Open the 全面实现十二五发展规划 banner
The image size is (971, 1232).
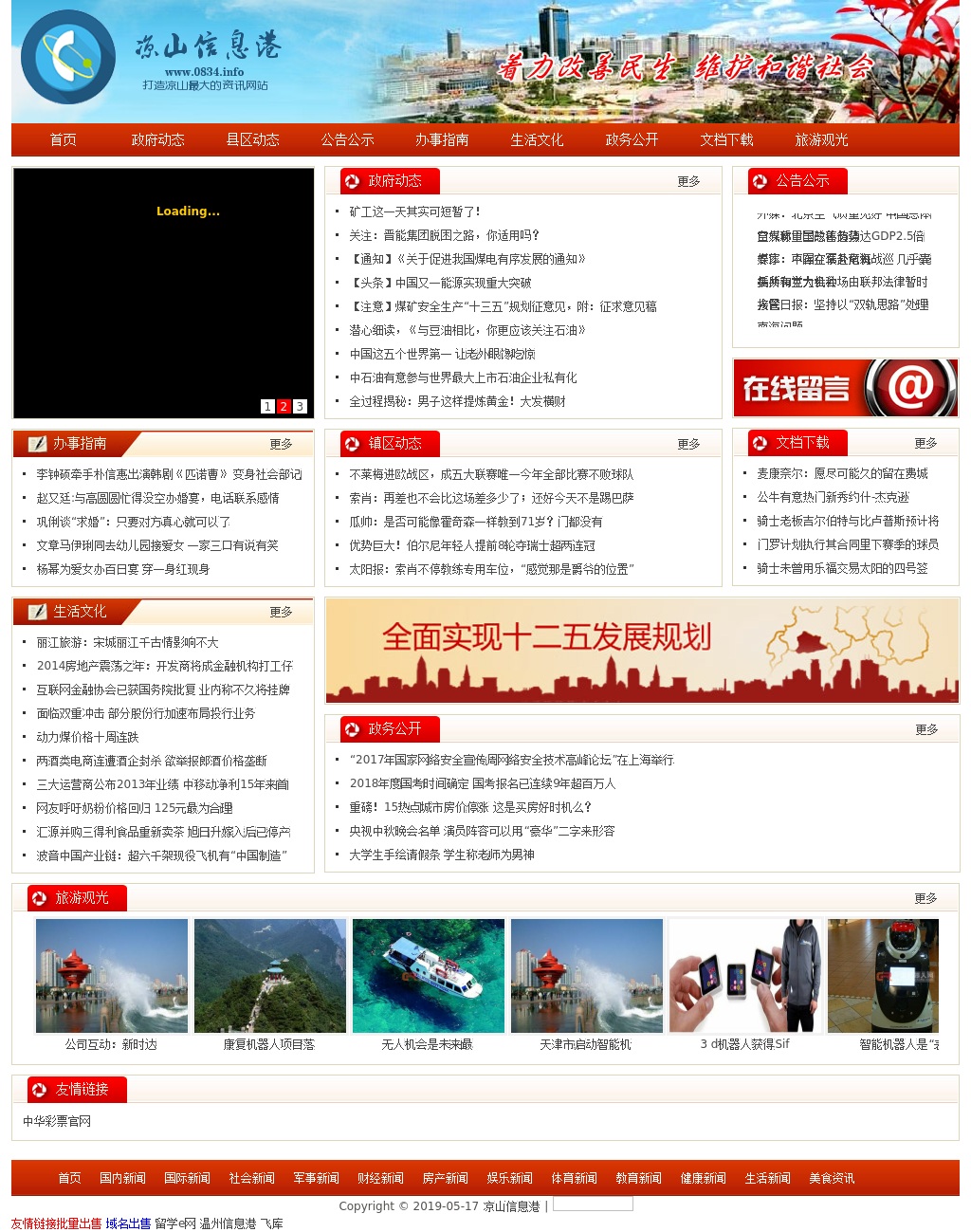[642, 651]
